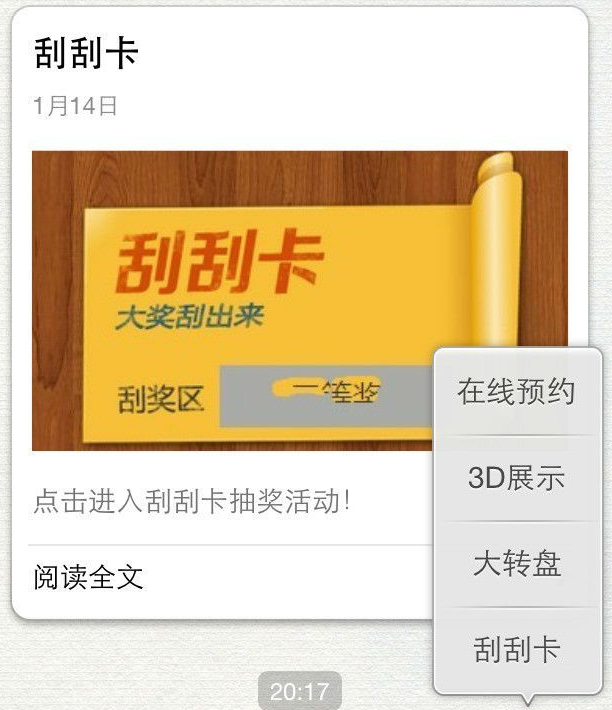This screenshot has width=612, height=710.
Task: Open 阅读全文 to read the full article
Action: tap(90, 577)
